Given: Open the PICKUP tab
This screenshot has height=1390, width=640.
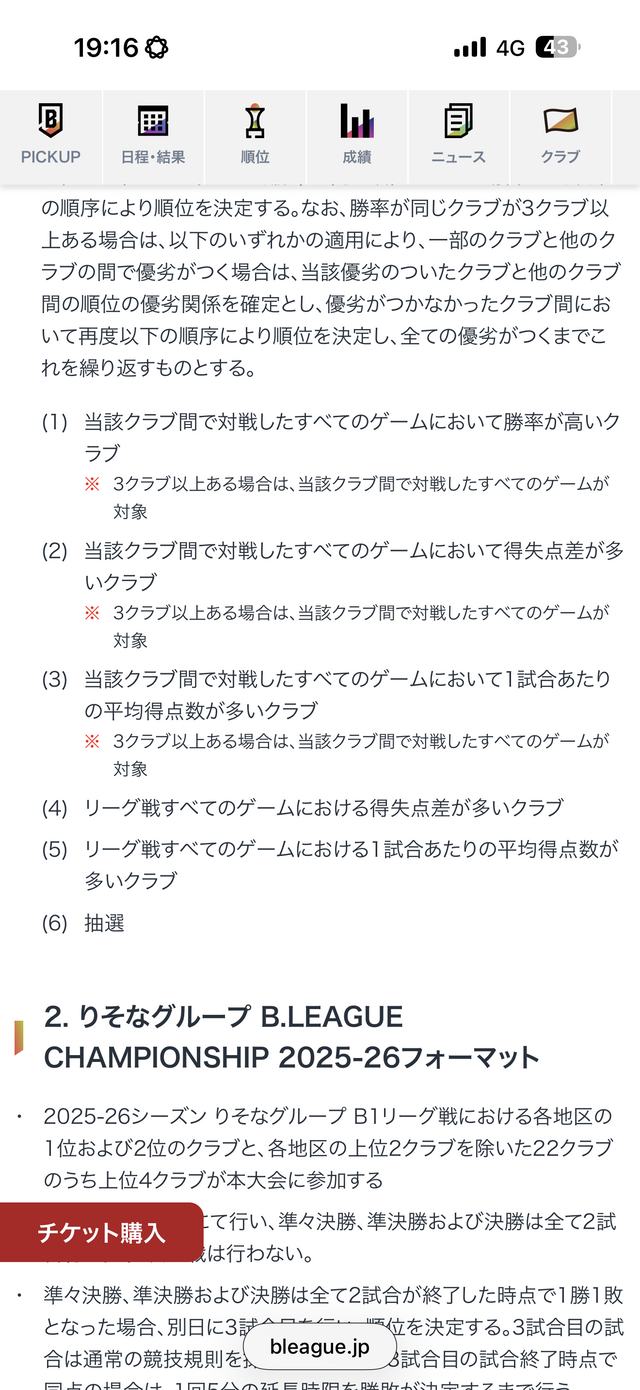Looking at the screenshot, I should (x=50, y=135).
